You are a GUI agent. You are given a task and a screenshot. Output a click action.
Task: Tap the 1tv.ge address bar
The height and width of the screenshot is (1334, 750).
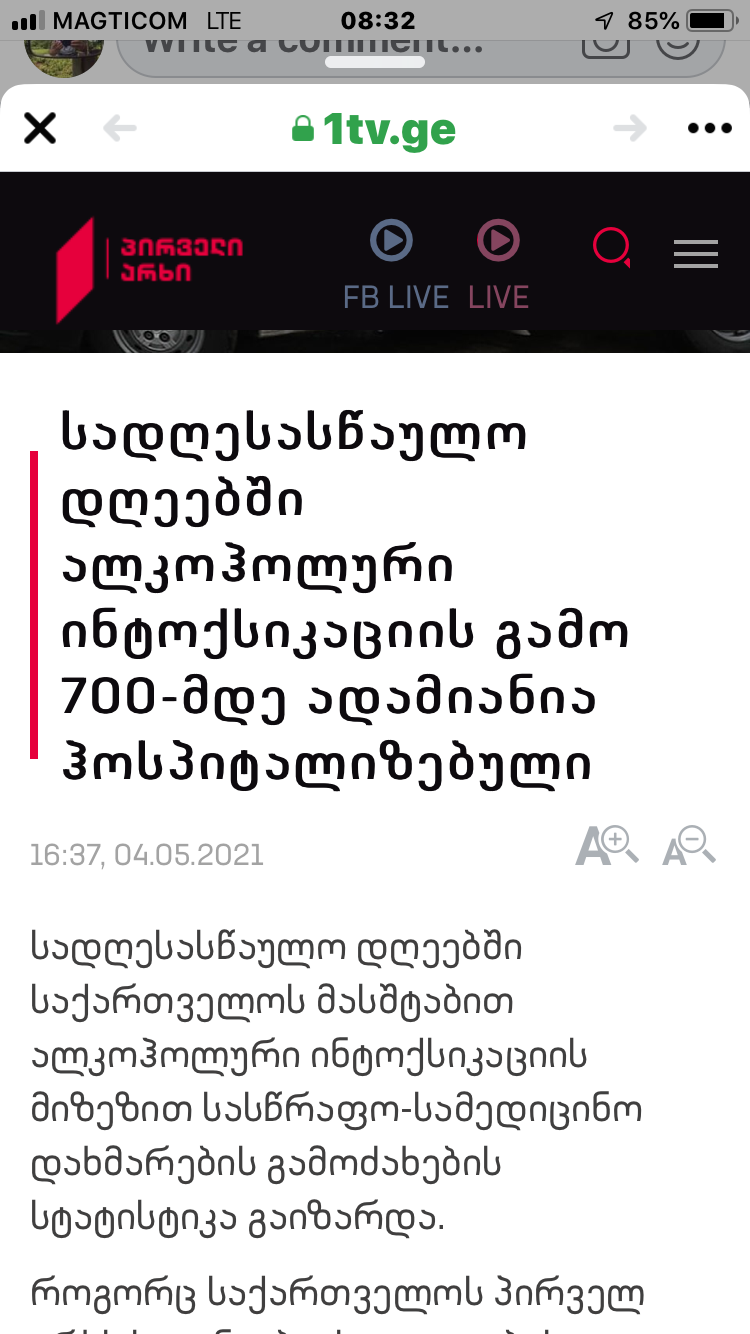tap(374, 129)
